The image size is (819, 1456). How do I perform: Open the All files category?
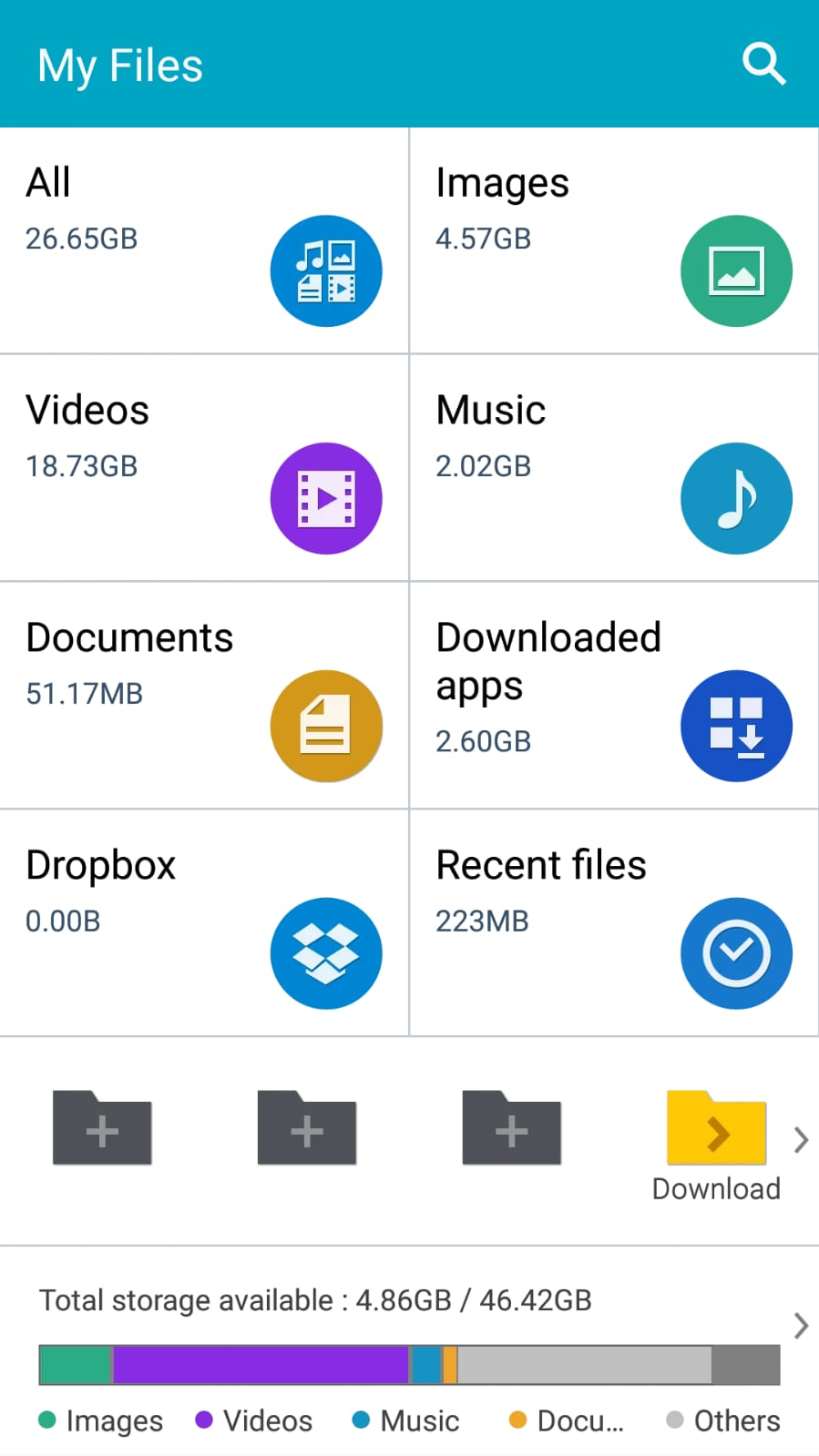click(x=204, y=240)
